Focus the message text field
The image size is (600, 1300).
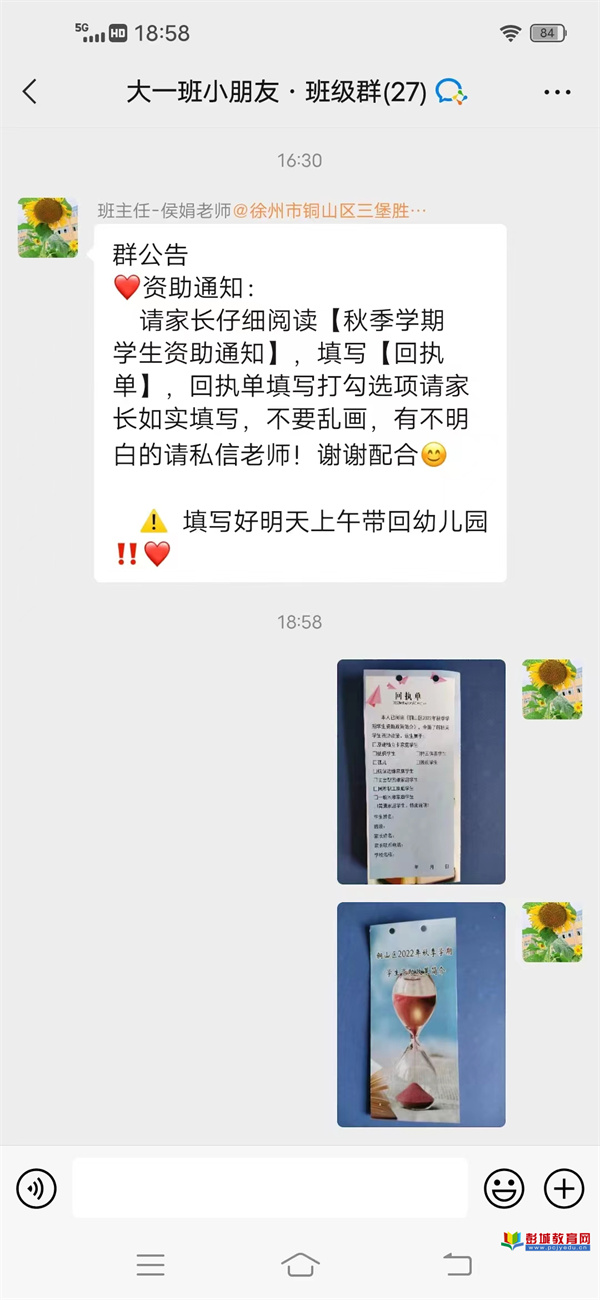pyautogui.click(x=270, y=1188)
